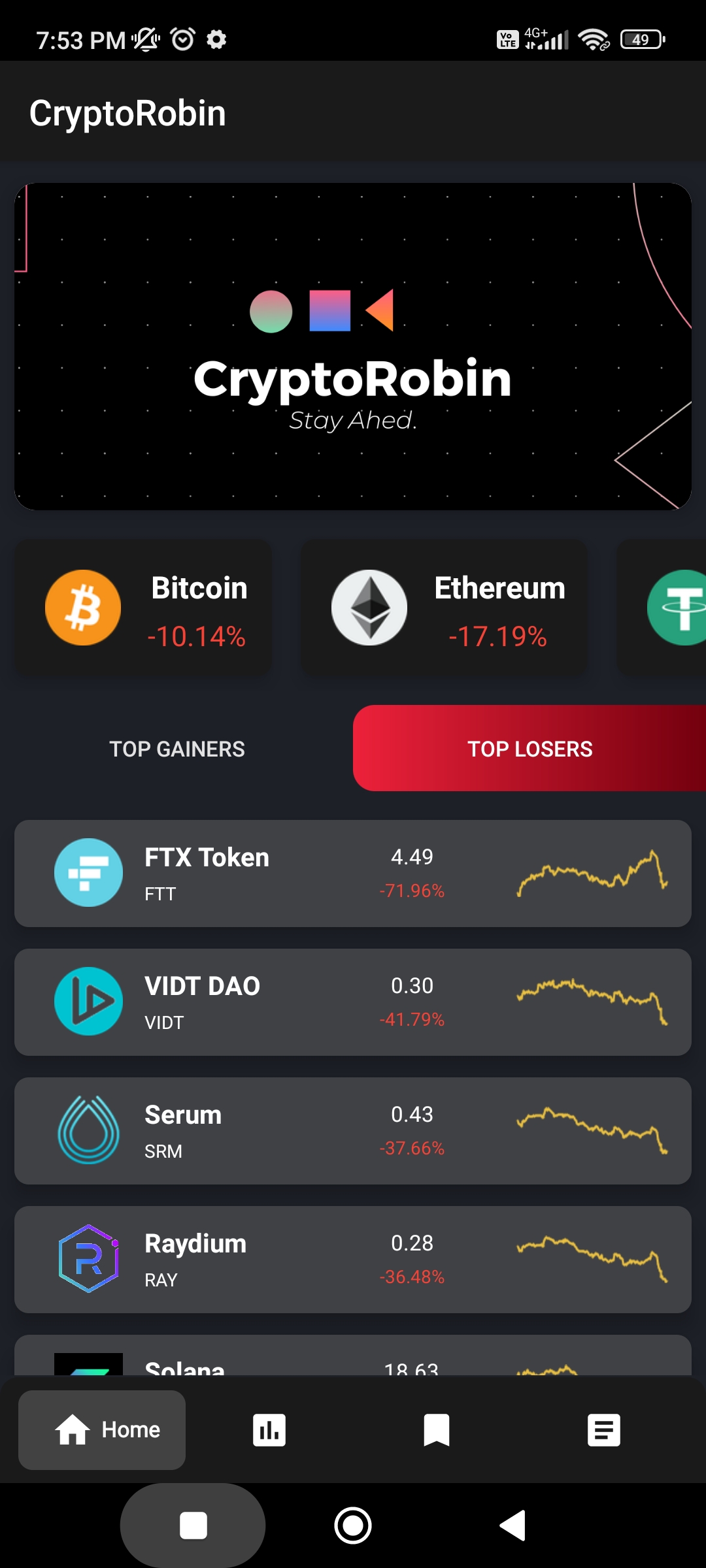Tap the CryptoRobin banner
Image resolution: width=706 pixels, height=1568 pixels.
pyautogui.click(x=353, y=346)
